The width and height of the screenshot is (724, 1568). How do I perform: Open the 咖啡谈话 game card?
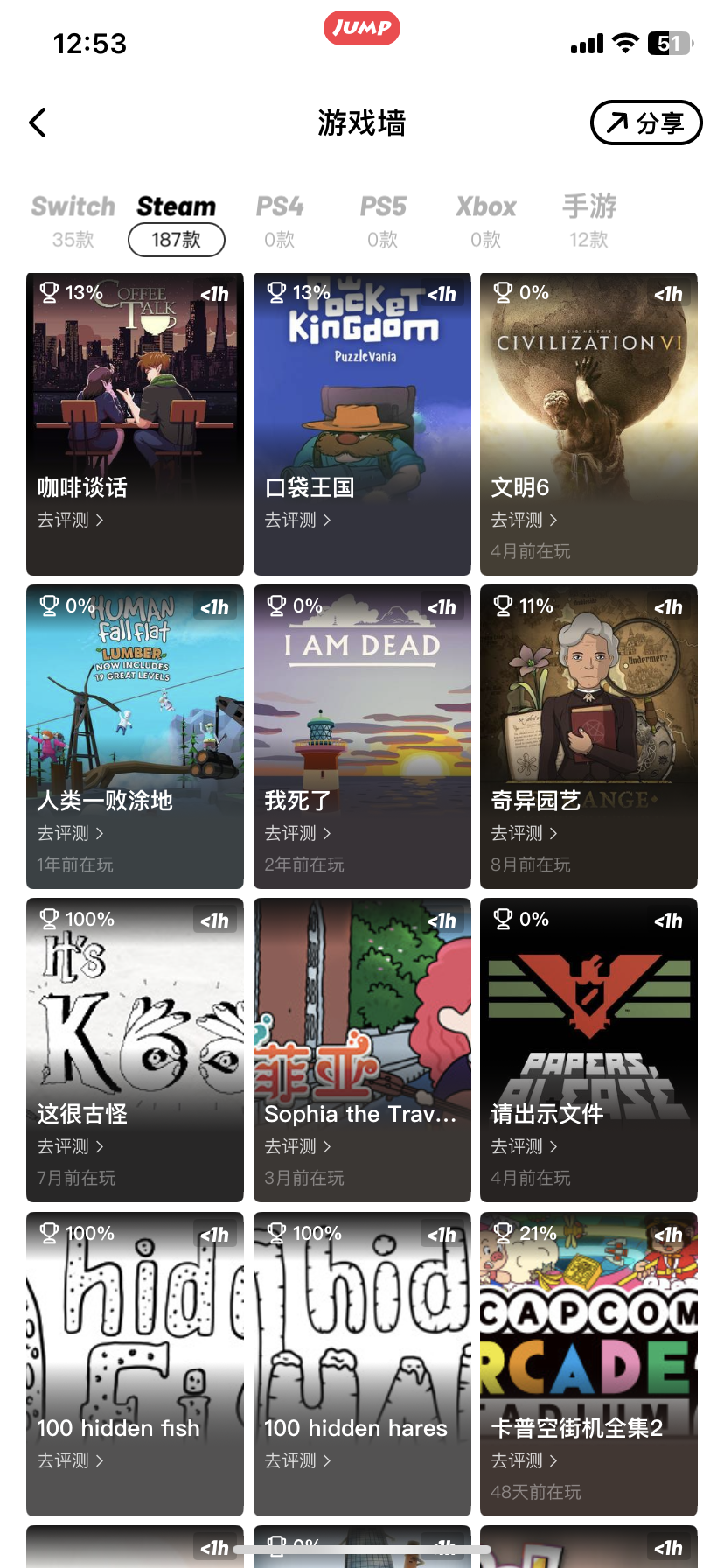(x=135, y=424)
